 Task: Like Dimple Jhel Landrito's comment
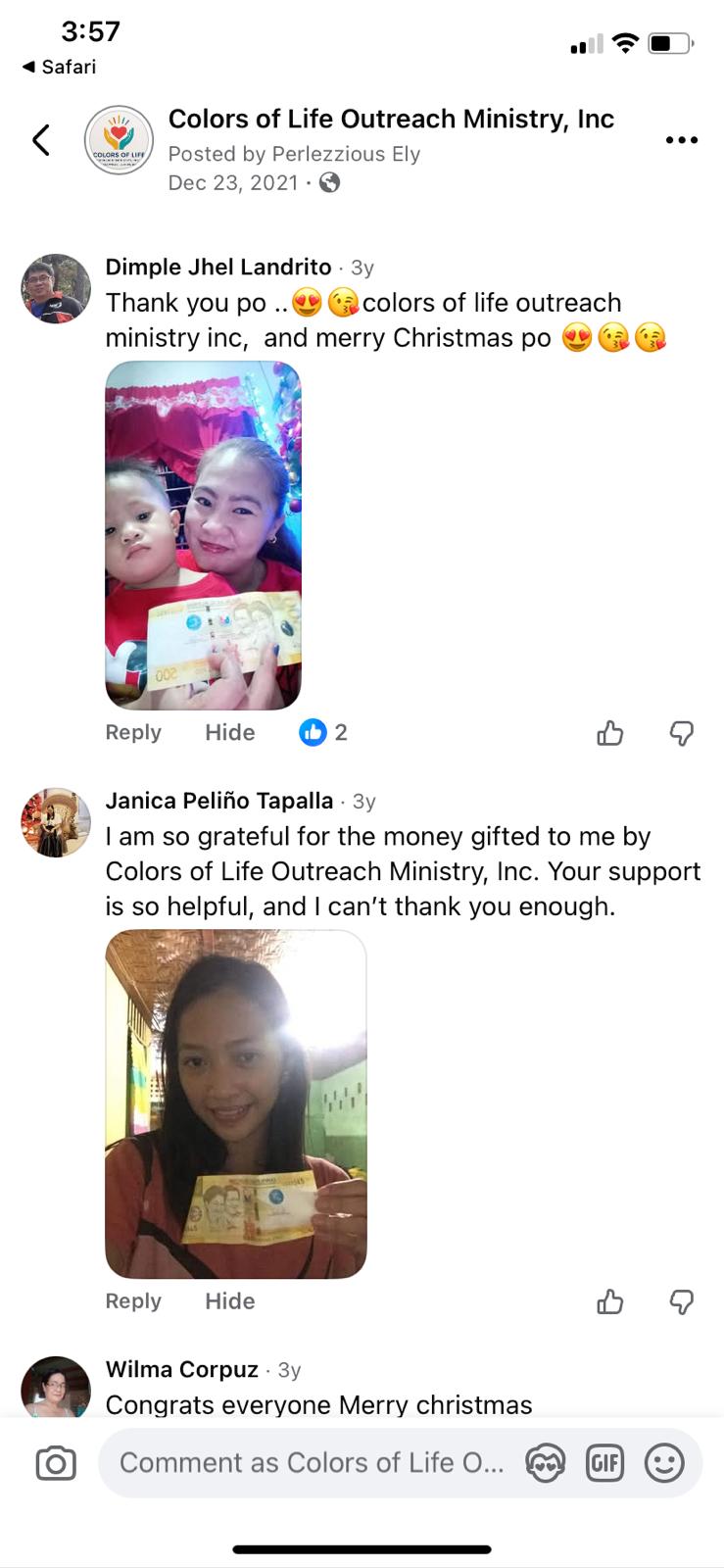pyautogui.click(x=610, y=733)
